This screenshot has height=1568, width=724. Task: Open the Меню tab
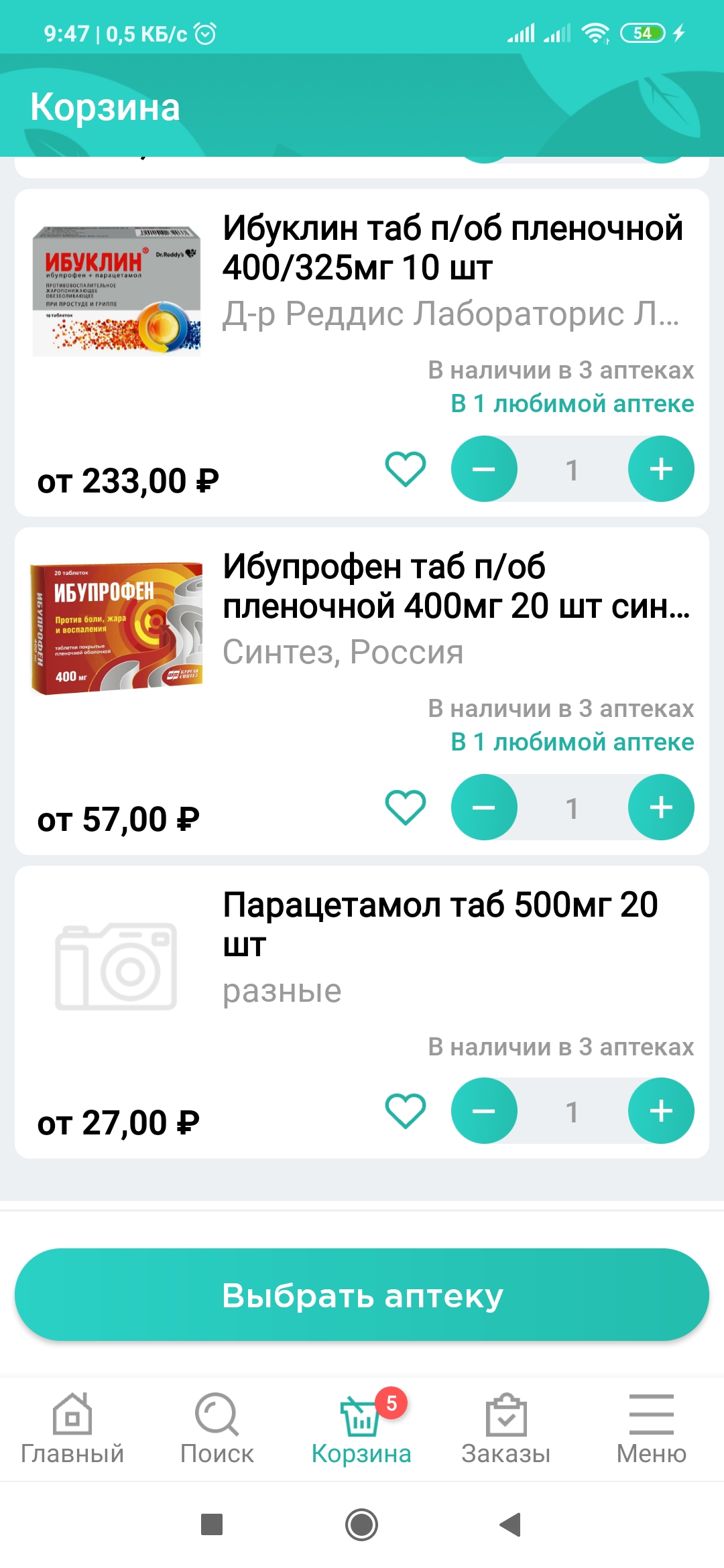pos(651,1427)
